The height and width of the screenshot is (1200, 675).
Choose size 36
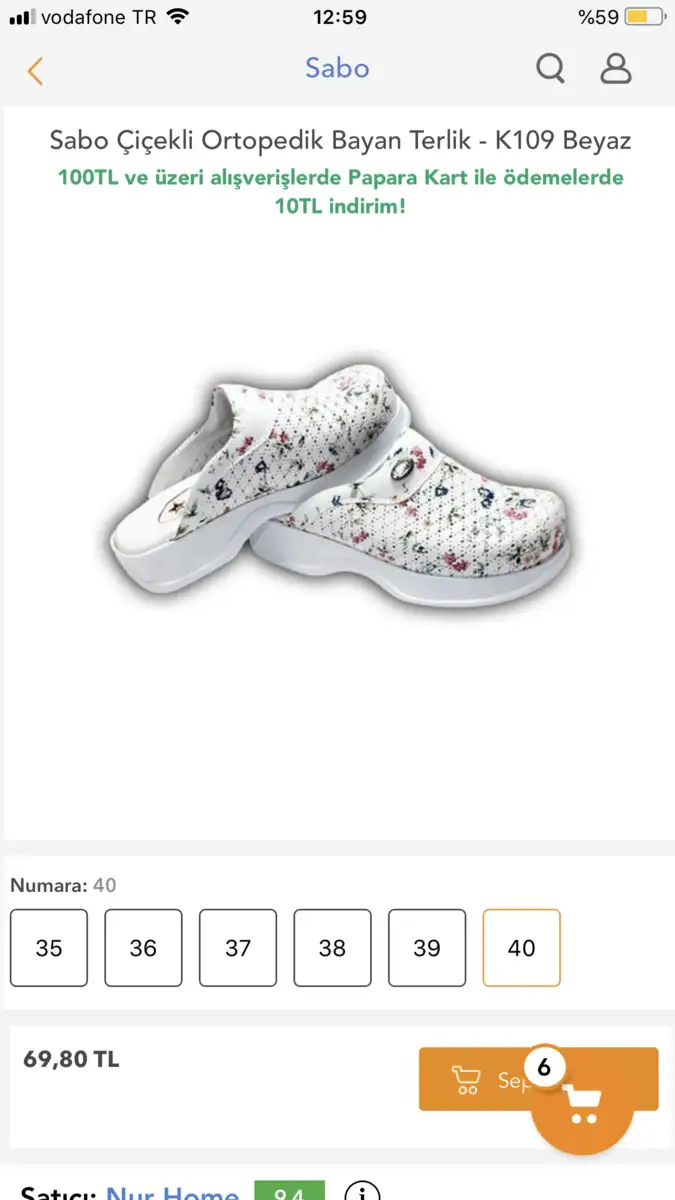[x=143, y=948]
